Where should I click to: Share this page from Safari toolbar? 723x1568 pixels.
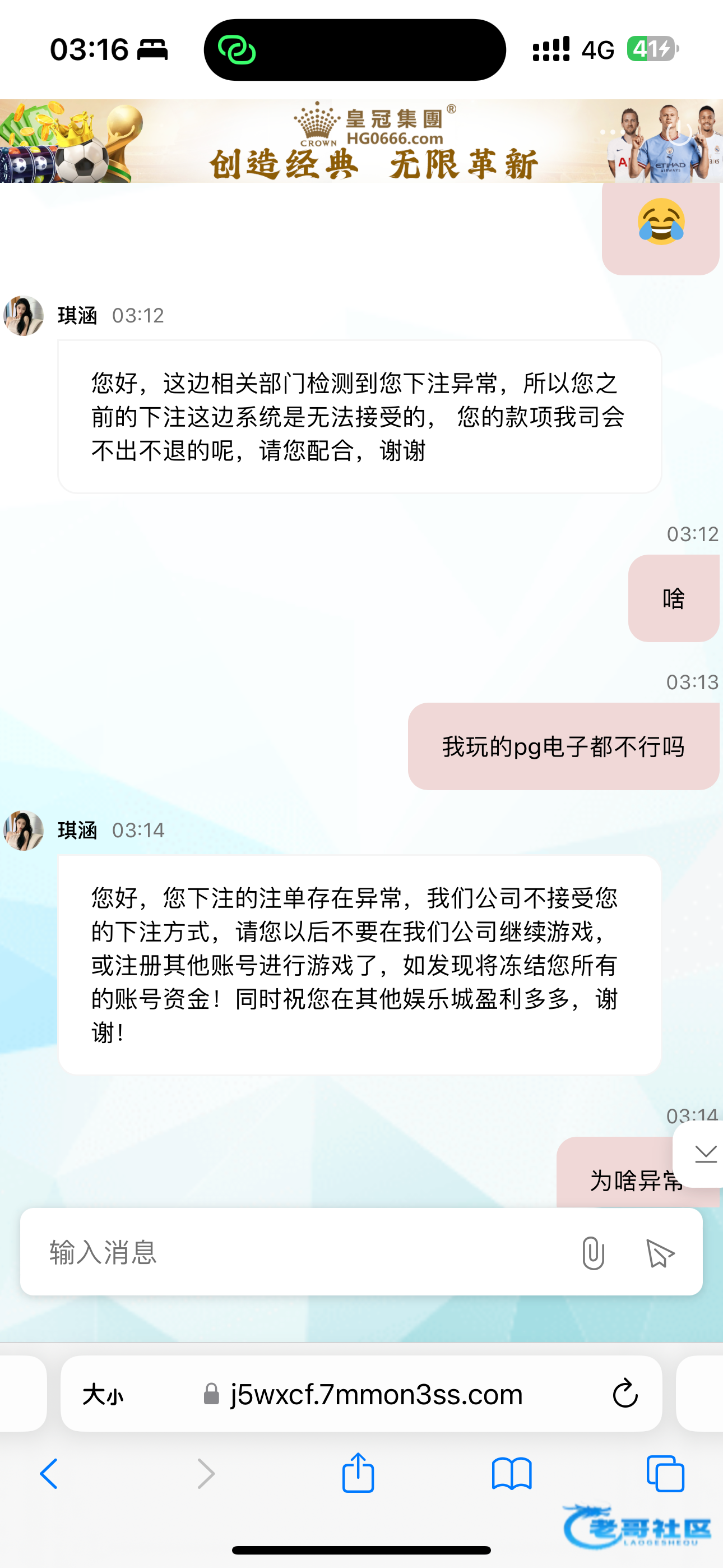(x=358, y=1473)
